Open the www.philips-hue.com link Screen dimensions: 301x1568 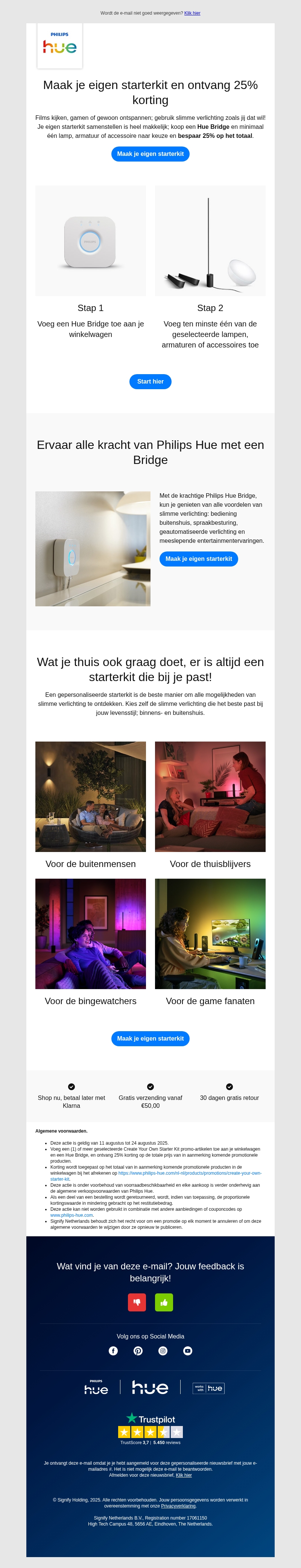(71, 1215)
